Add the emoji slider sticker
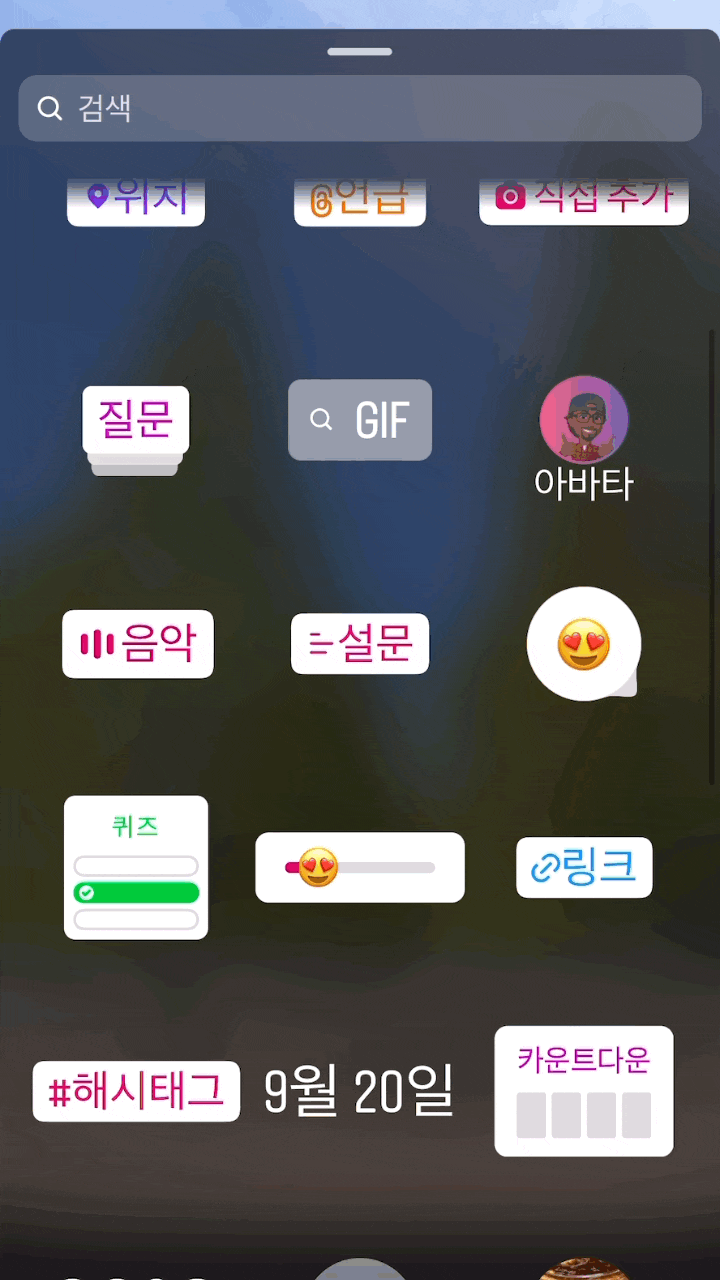Image resolution: width=720 pixels, height=1280 pixels. 360,868
